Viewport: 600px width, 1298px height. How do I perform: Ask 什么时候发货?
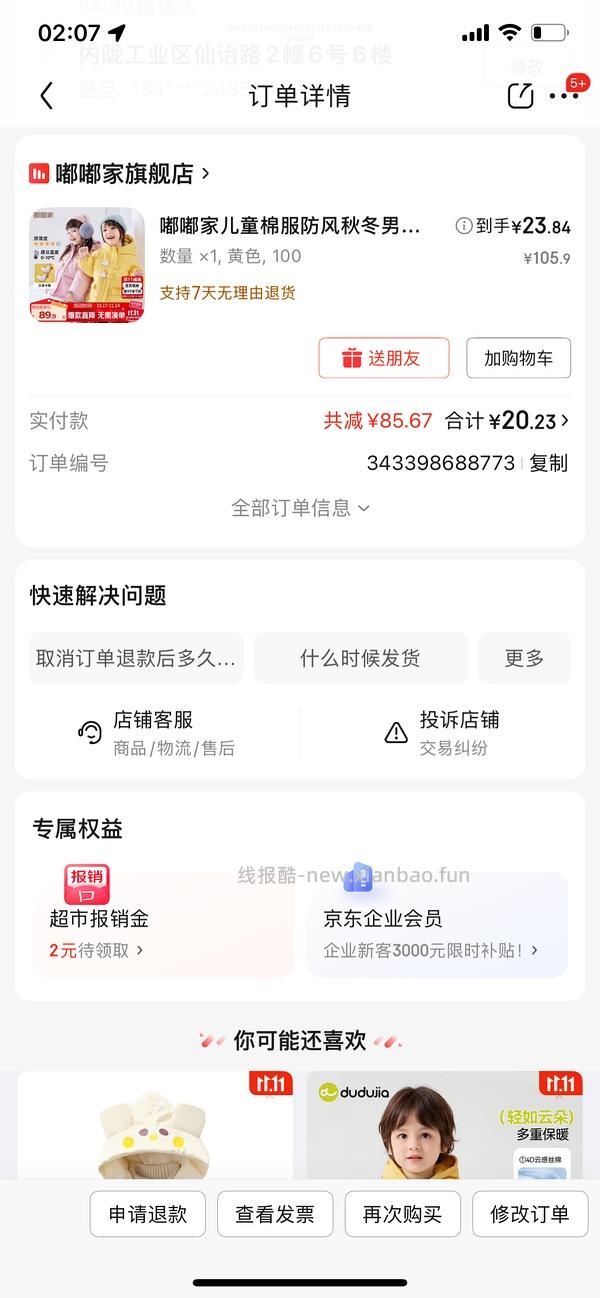[360, 658]
